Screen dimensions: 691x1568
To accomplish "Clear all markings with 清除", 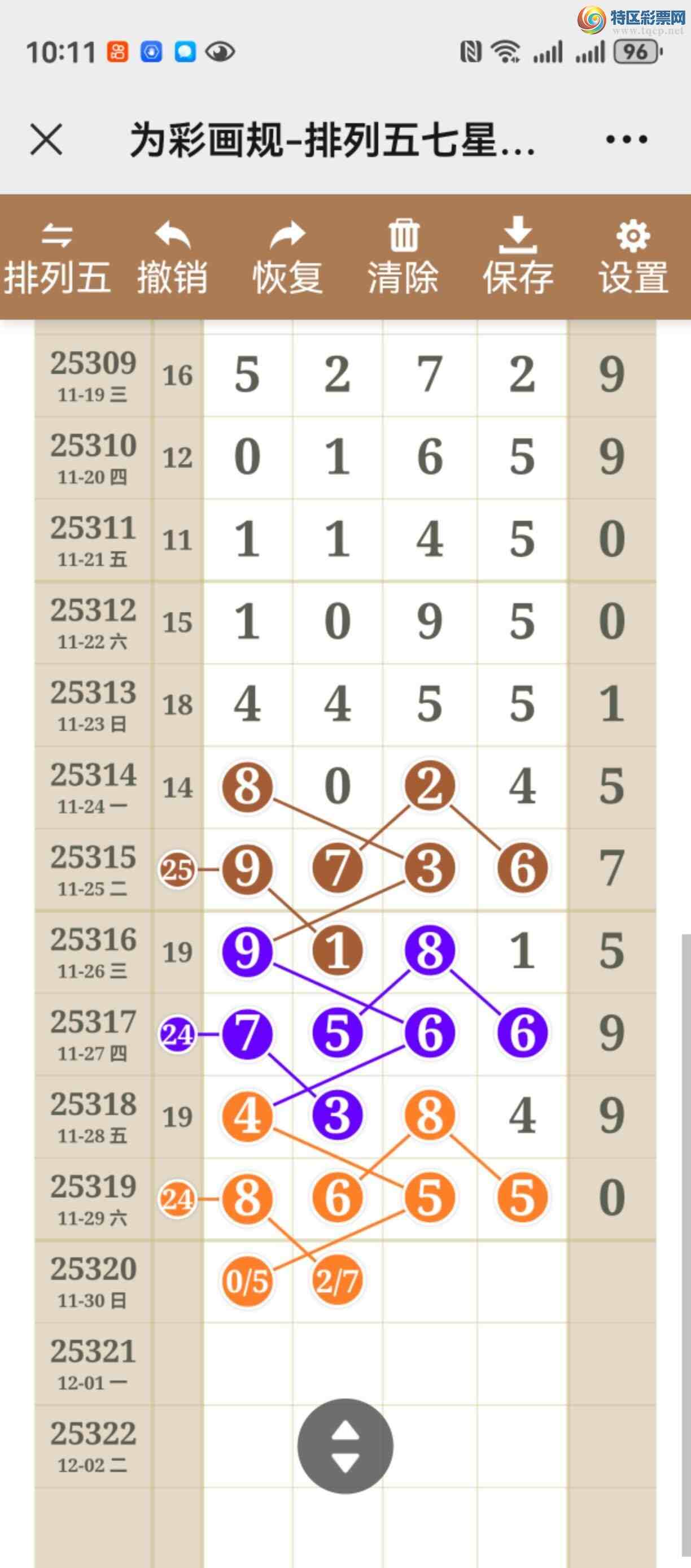I will (x=403, y=258).
